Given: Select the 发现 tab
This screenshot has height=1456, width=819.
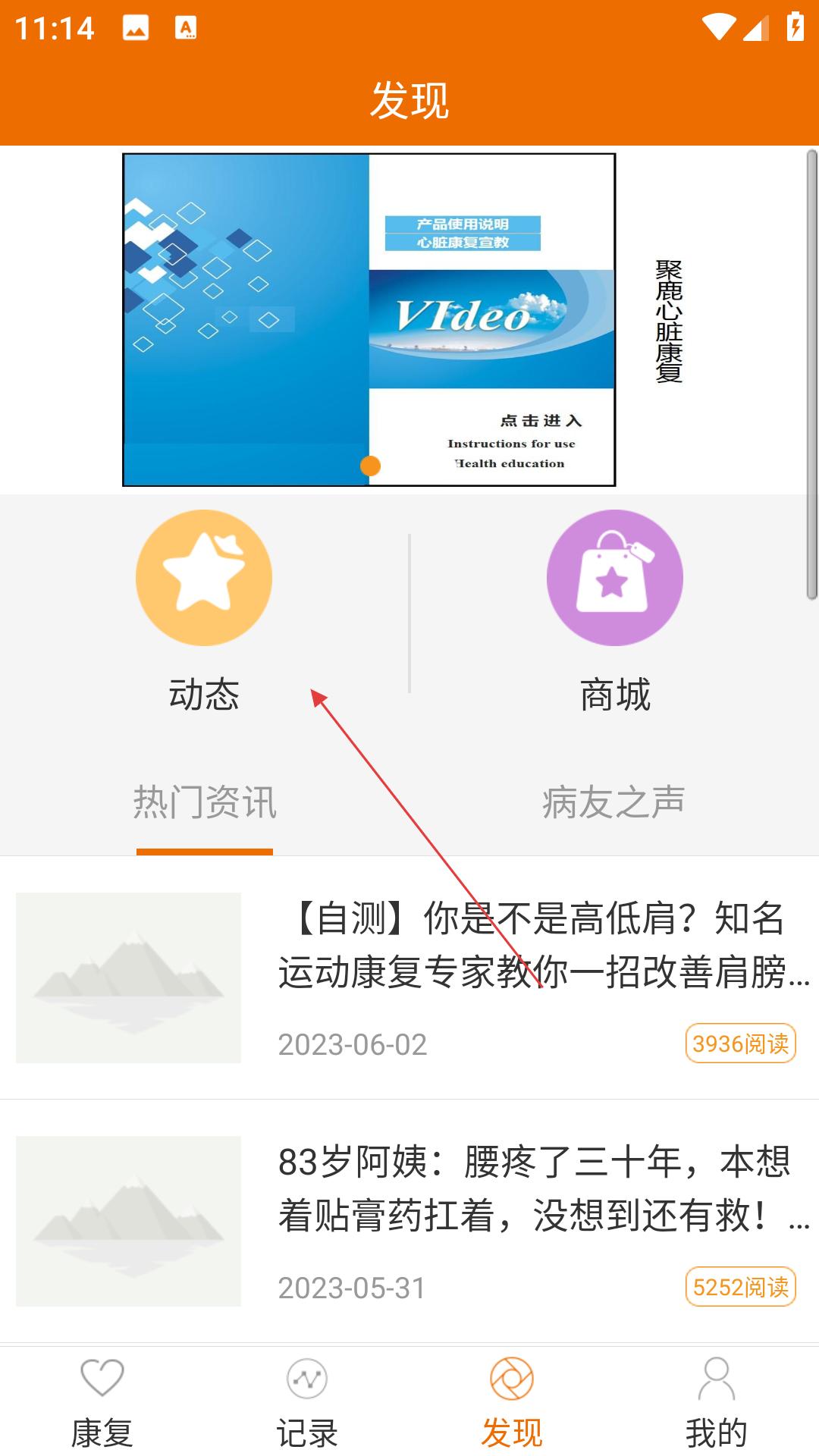Looking at the screenshot, I should pos(512,1403).
